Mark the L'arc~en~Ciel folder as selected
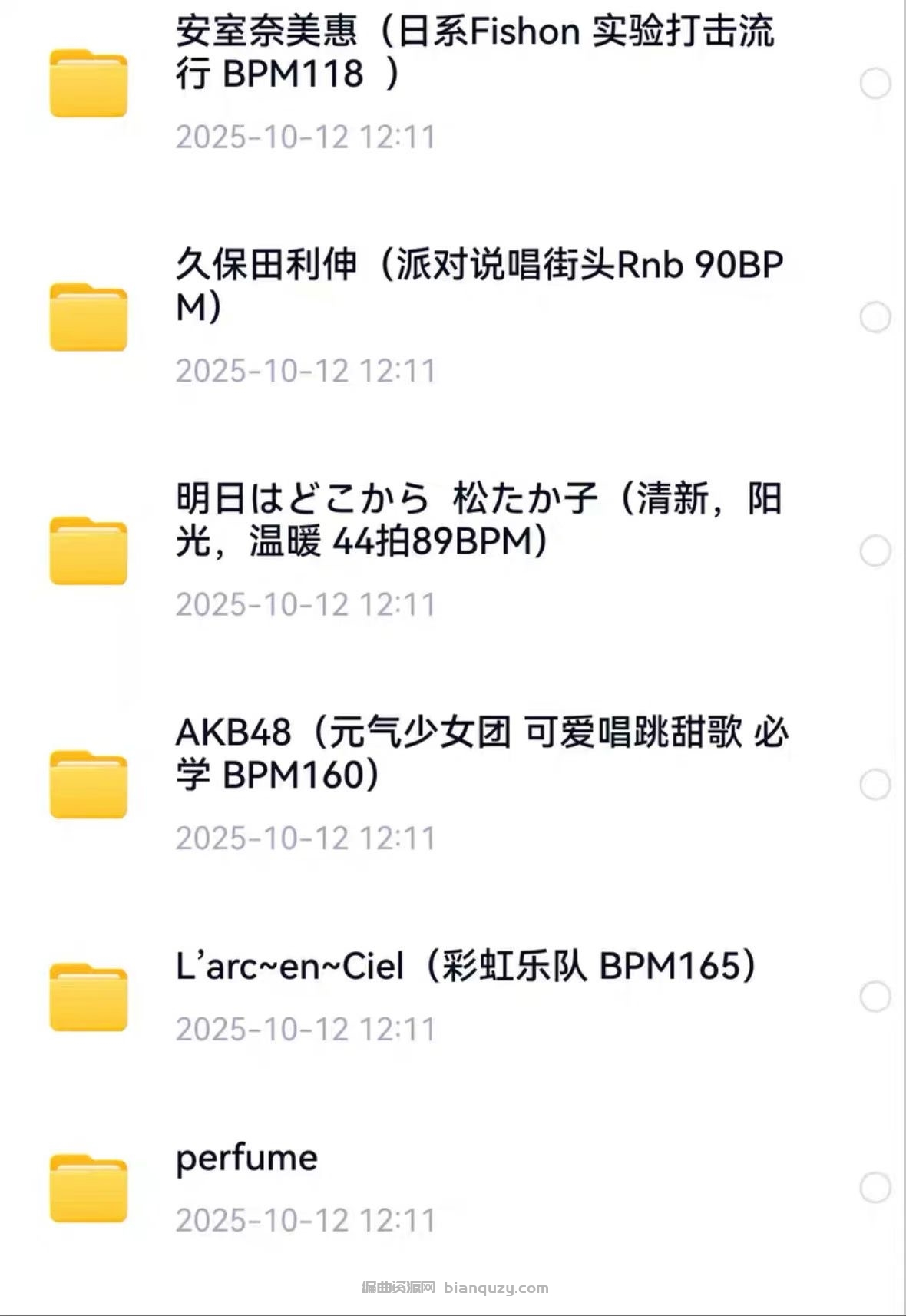Image resolution: width=906 pixels, height=1316 pixels. click(x=875, y=997)
